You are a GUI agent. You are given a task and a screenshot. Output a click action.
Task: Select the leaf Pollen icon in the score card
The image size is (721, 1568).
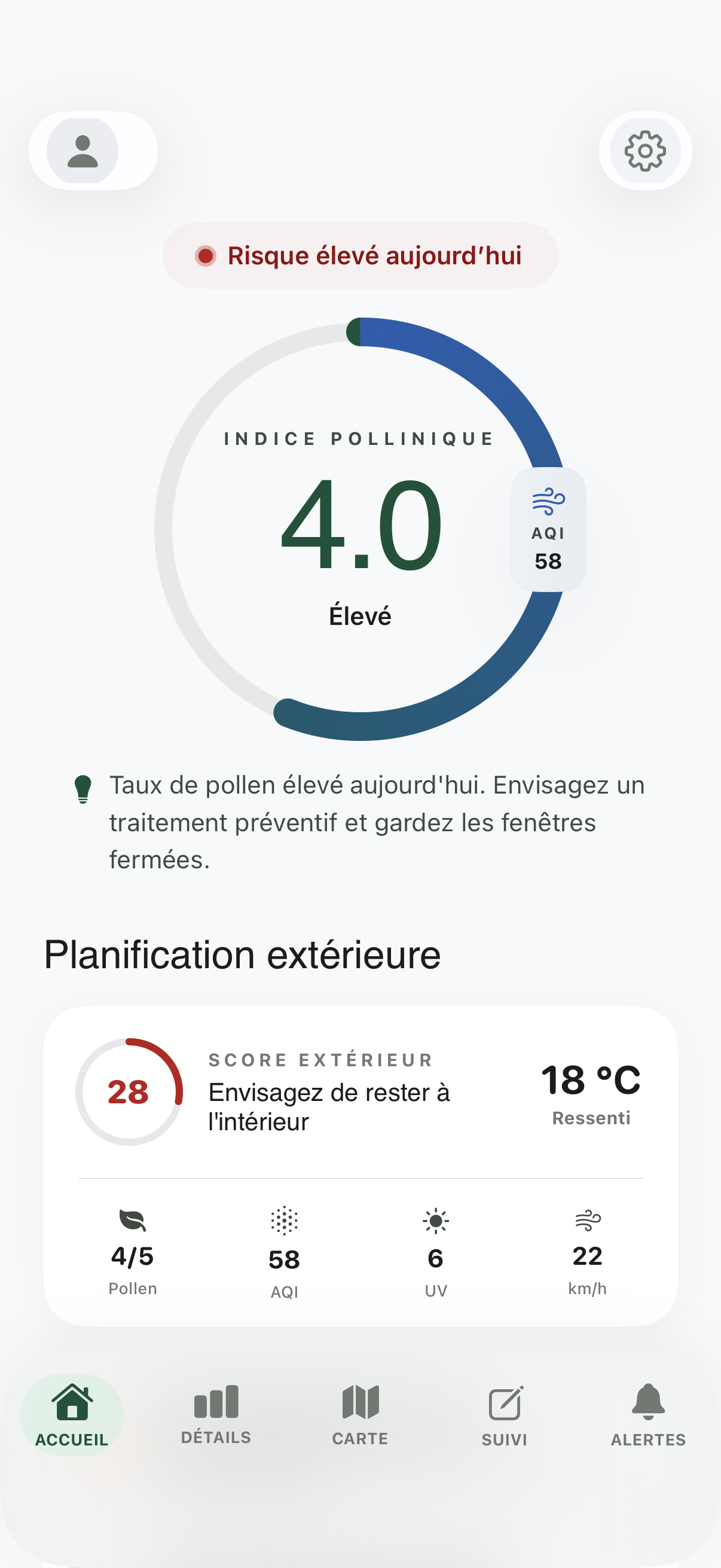(x=132, y=1219)
